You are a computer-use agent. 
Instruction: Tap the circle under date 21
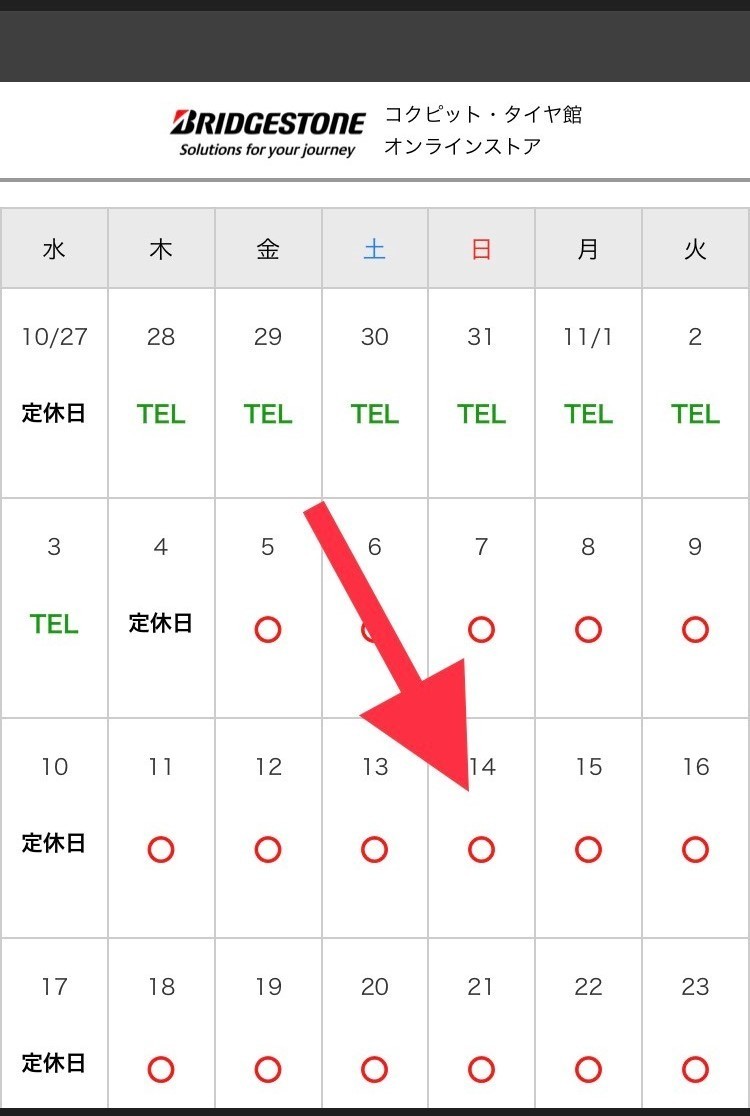click(x=481, y=1069)
